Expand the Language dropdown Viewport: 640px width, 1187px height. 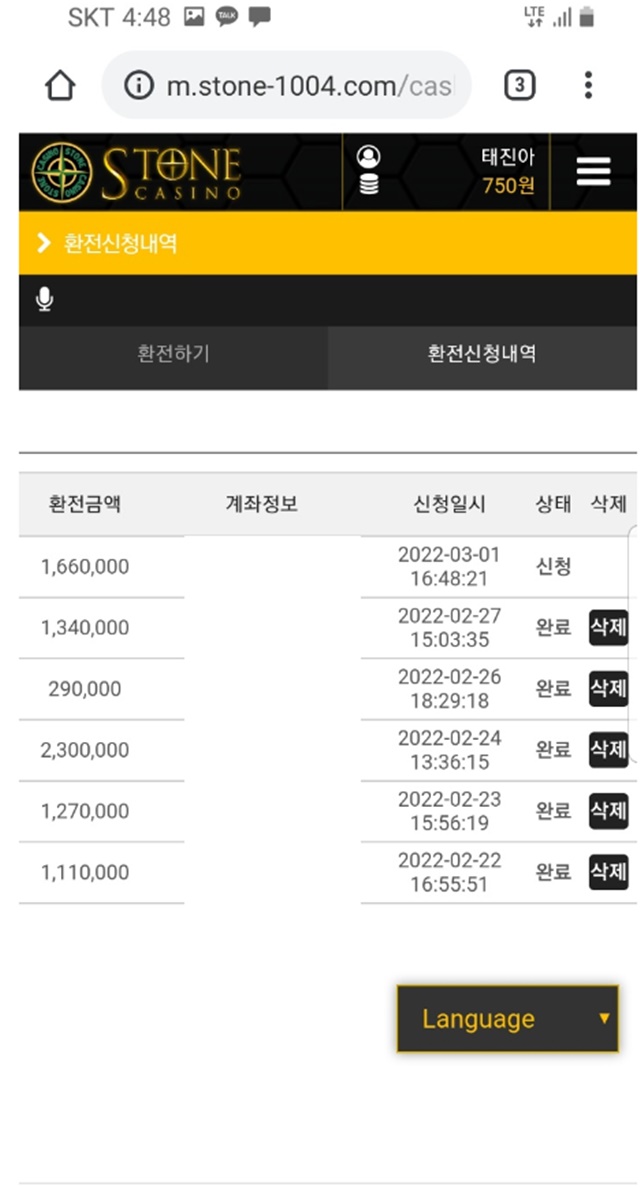[x=507, y=1019]
